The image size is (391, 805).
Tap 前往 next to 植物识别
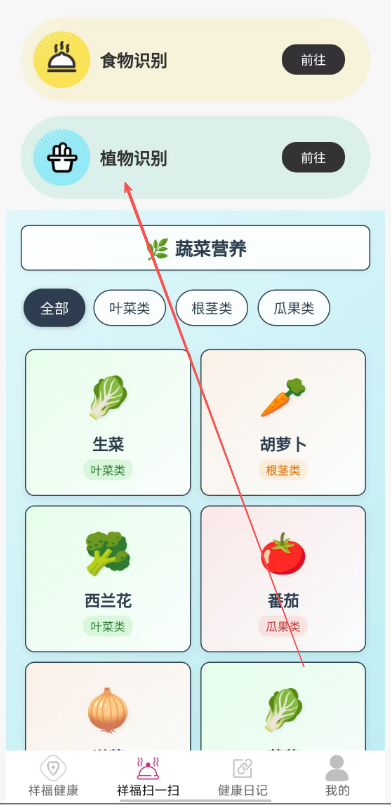click(313, 157)
